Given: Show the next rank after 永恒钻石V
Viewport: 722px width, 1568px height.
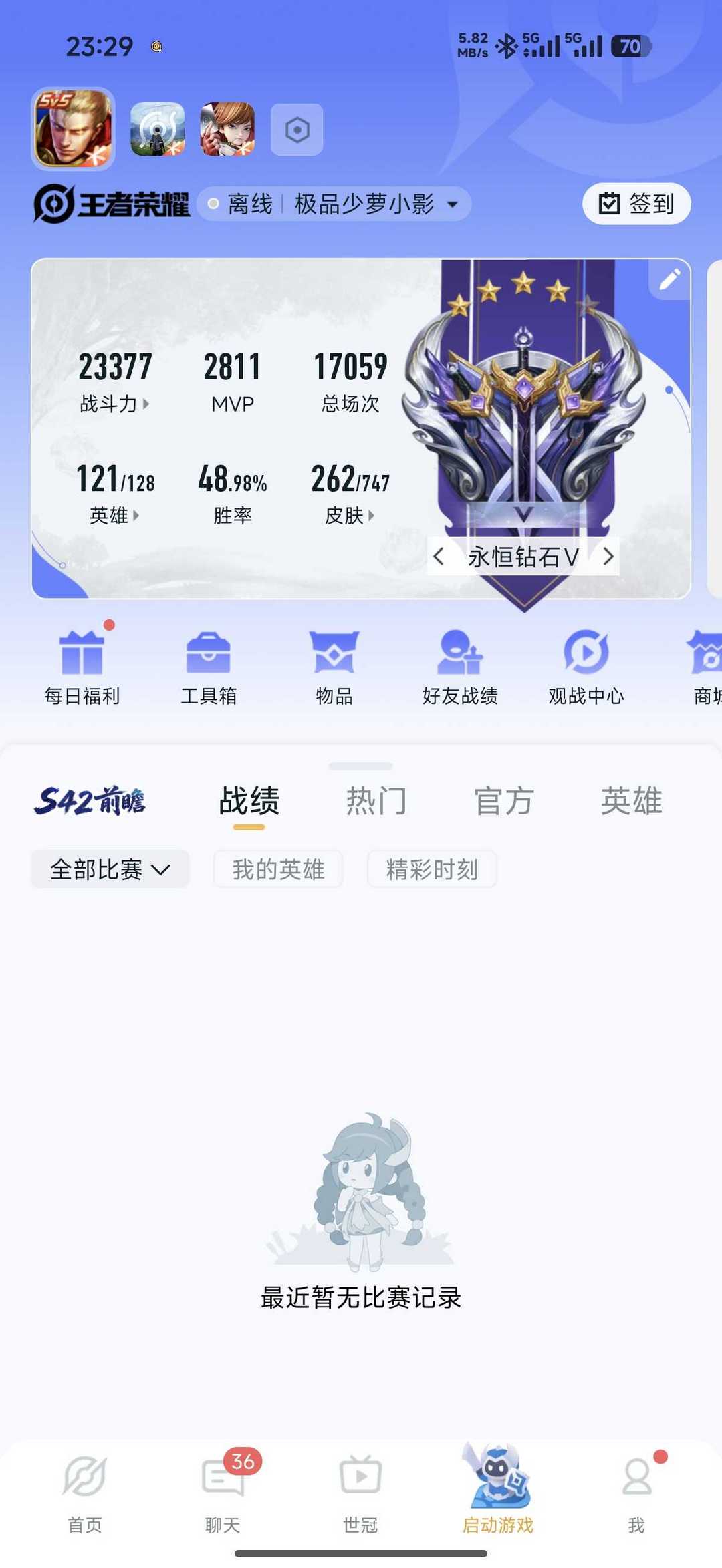Looking at the screenshot, I should 608,557.
